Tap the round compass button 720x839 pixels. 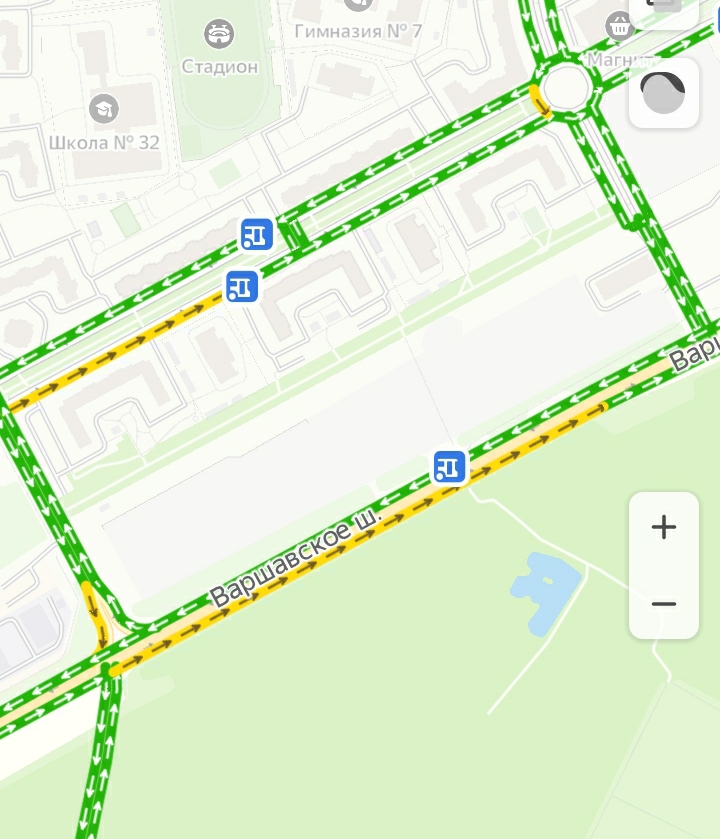click(x=663, y=93)
